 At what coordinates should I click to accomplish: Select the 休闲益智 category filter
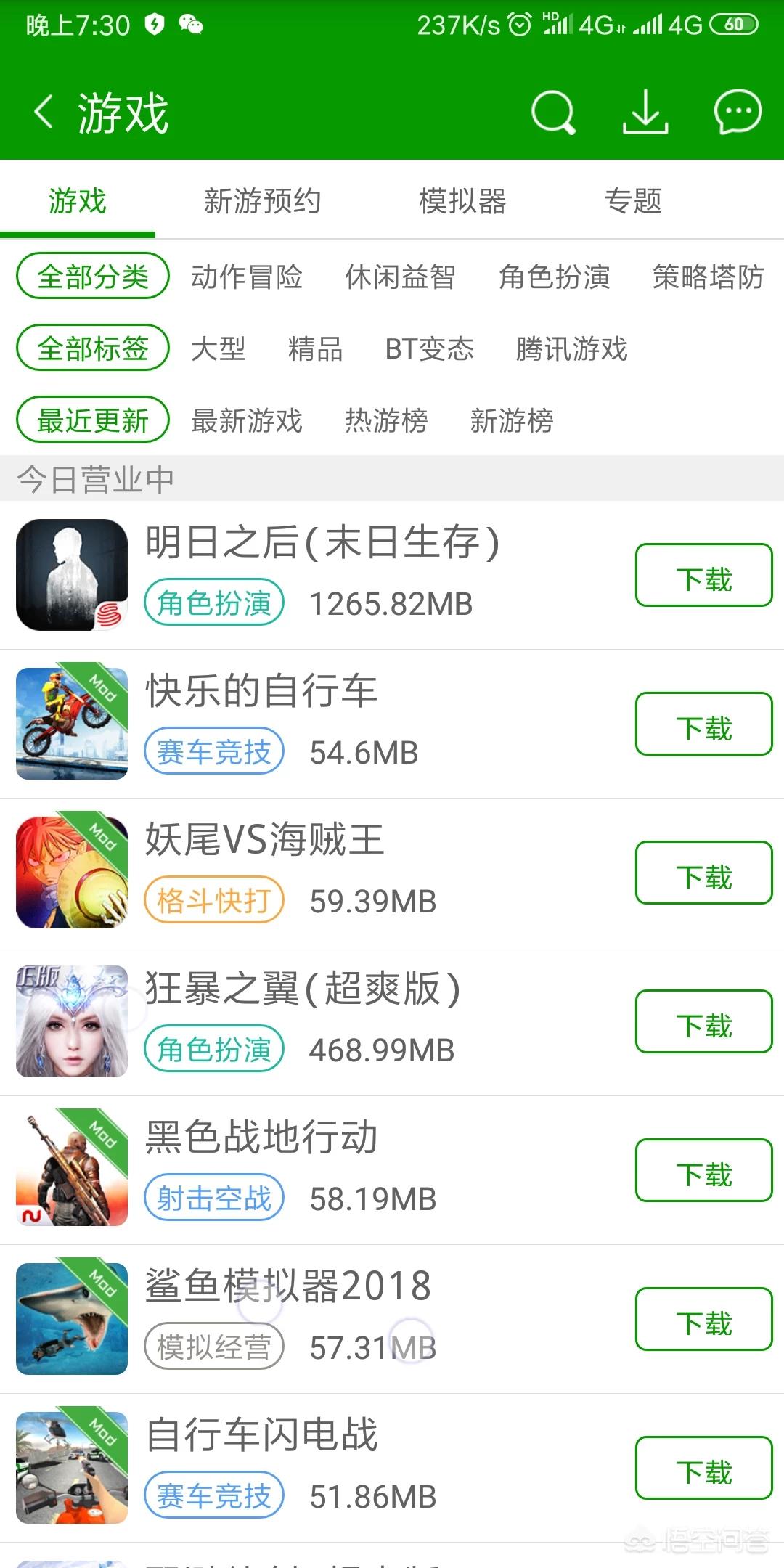(x=400, y=277)
